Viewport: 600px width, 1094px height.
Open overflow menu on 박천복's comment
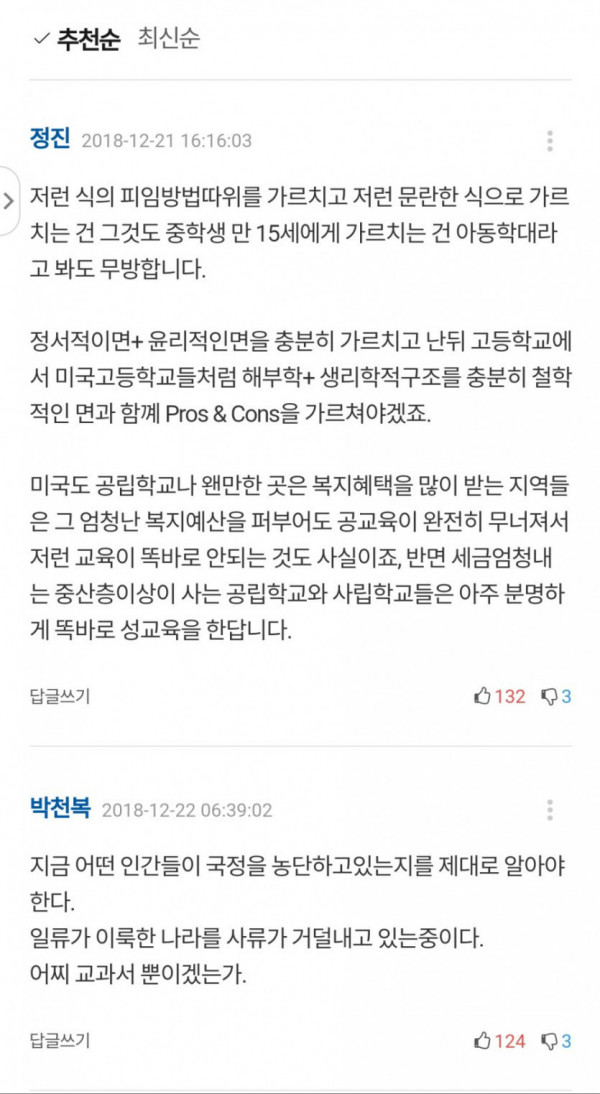pyautogui.click(x=549, y=810)
